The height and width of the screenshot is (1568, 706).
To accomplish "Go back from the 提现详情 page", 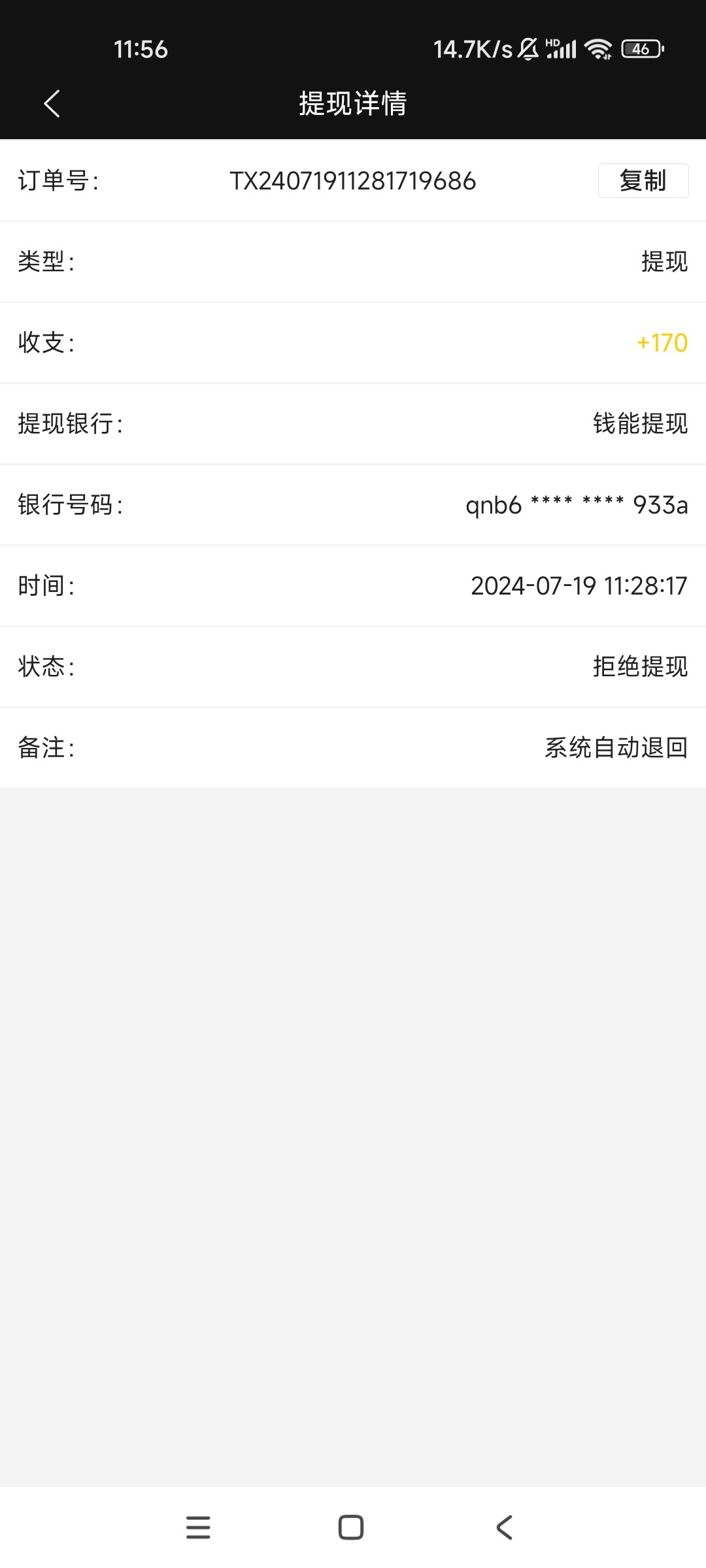I will point(52,103).
